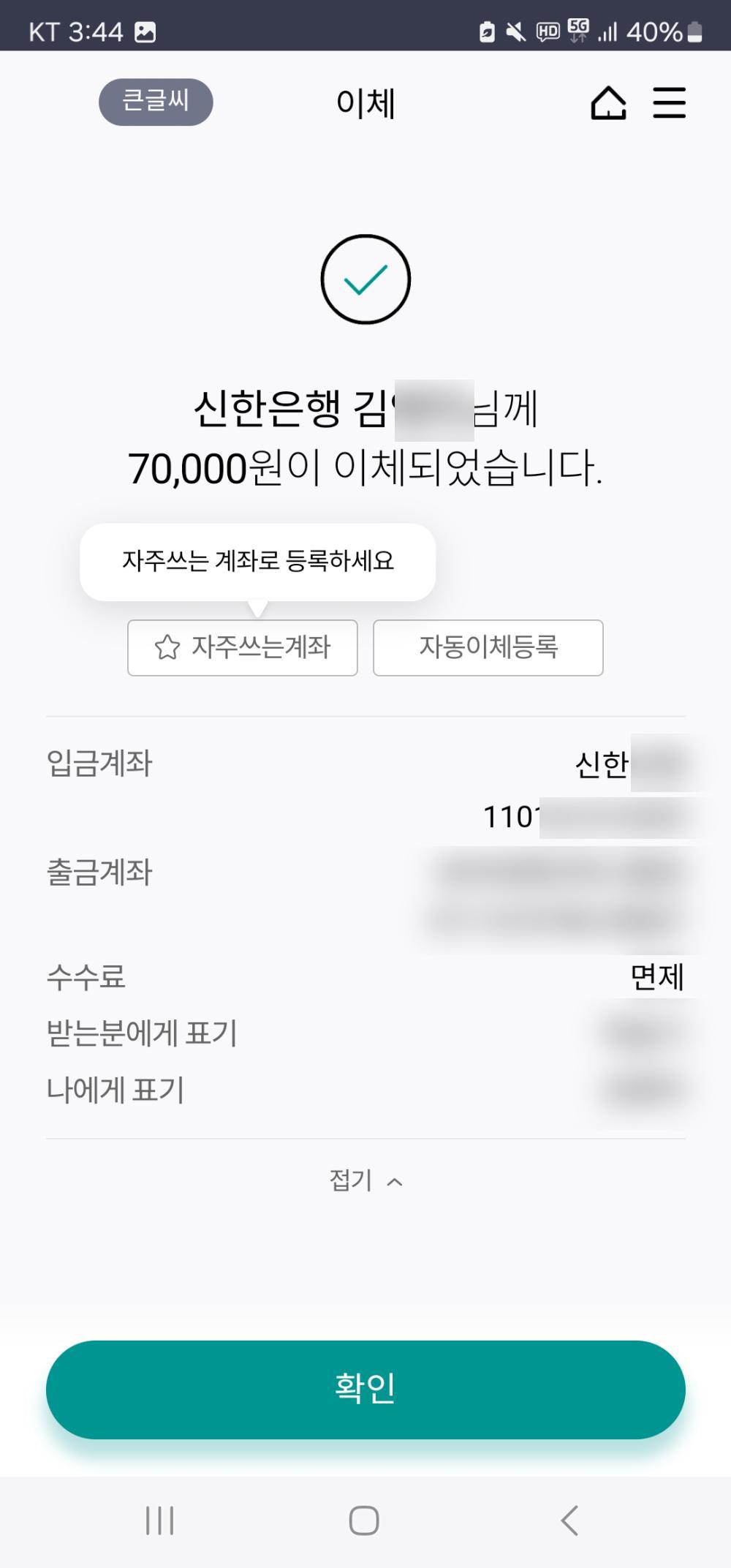
Task: Go to the bank app home icon
Action: click(x=608, y=103)
